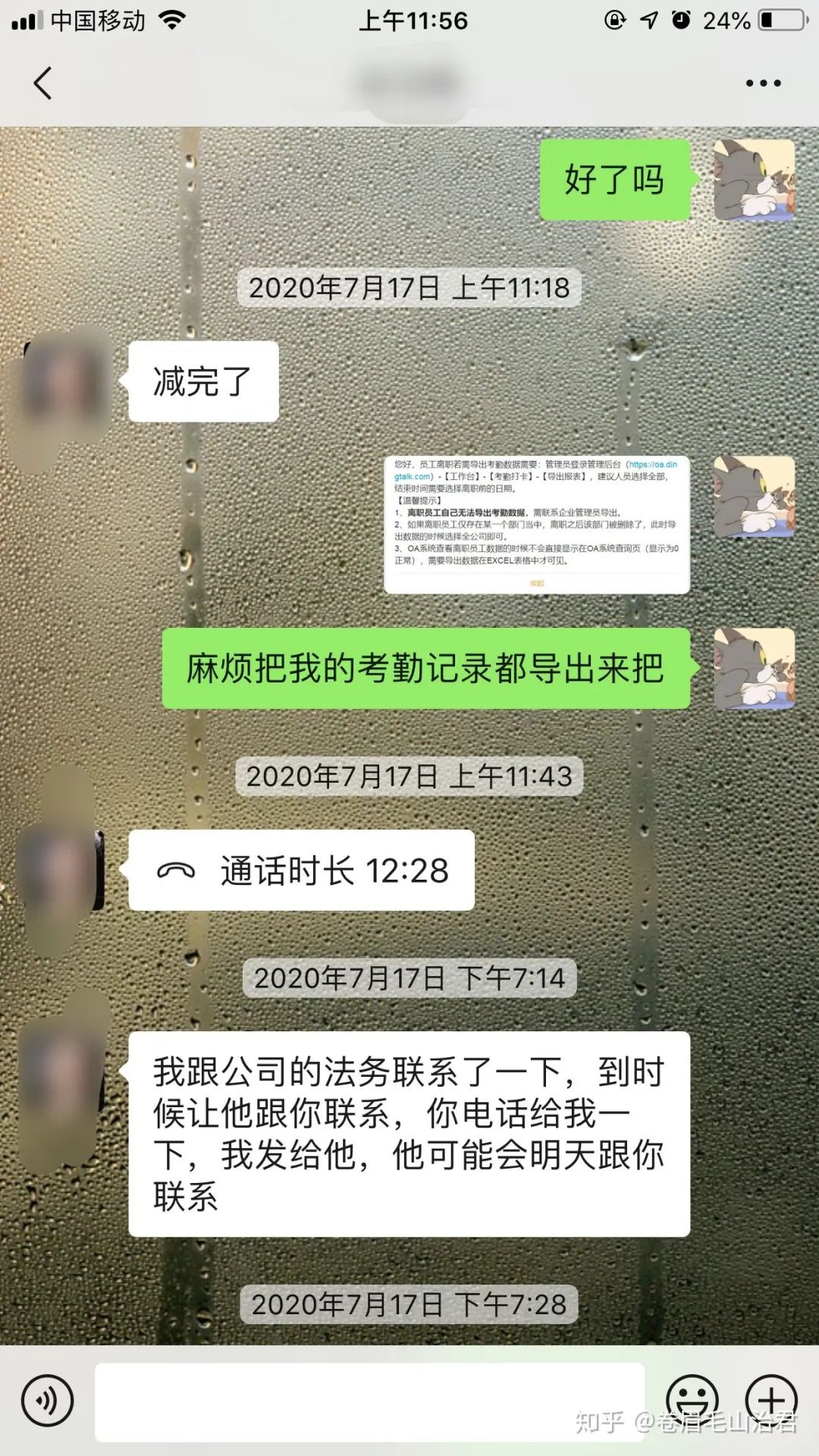Viewport: 819px width, 1456px height.
Task: Switch to voice message input
Action: (x=47, y=1401)
